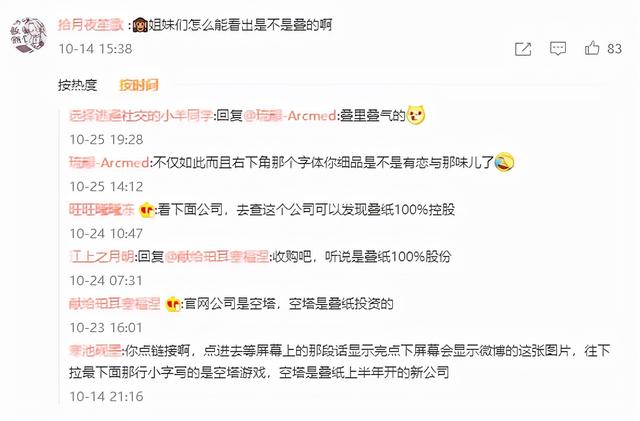Sort replies by 按时间
Viewport: 640px width, 421px height.
pos(140,85)
